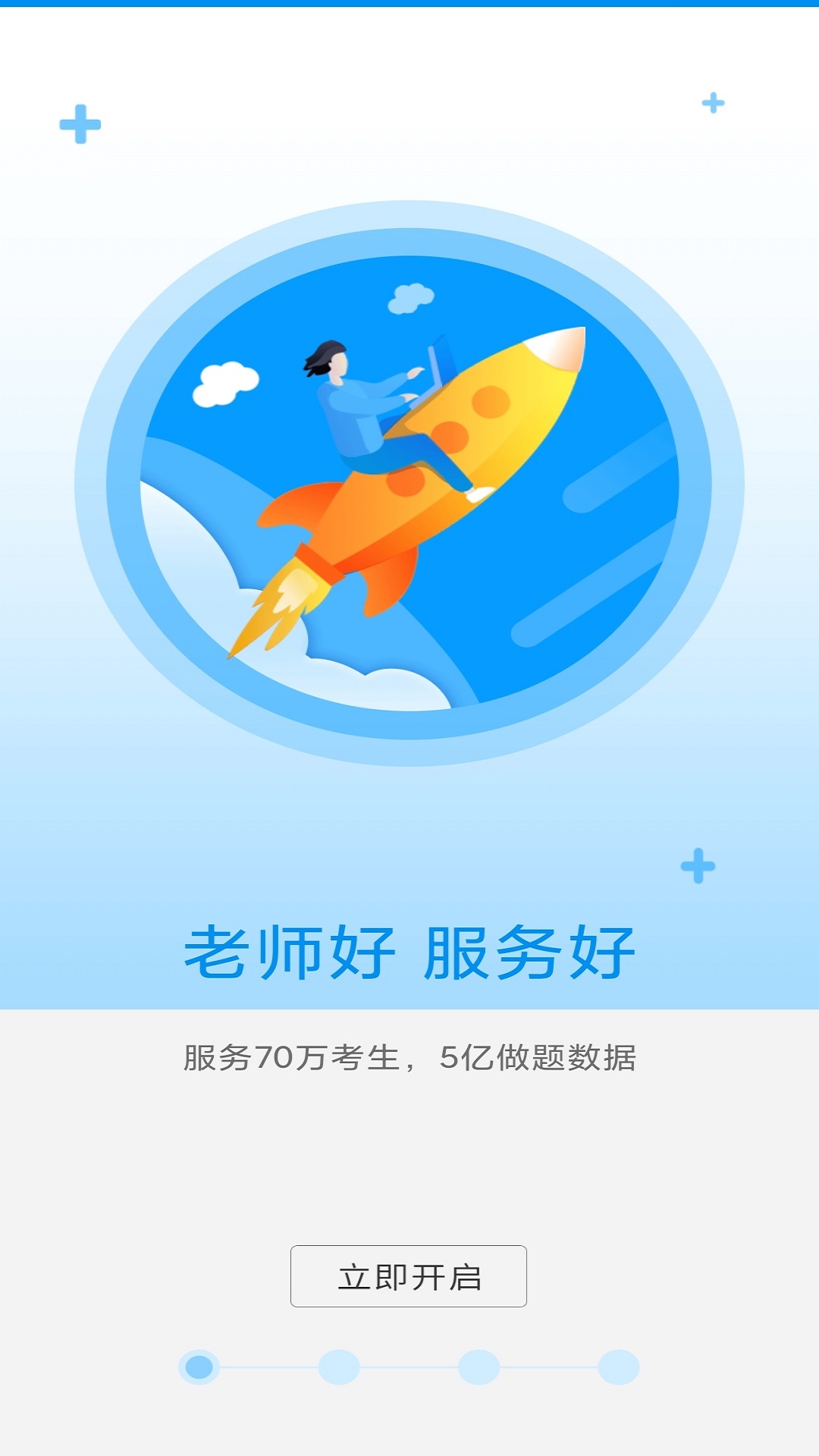Click the 服务70万考生 subtitle text

409,1057
